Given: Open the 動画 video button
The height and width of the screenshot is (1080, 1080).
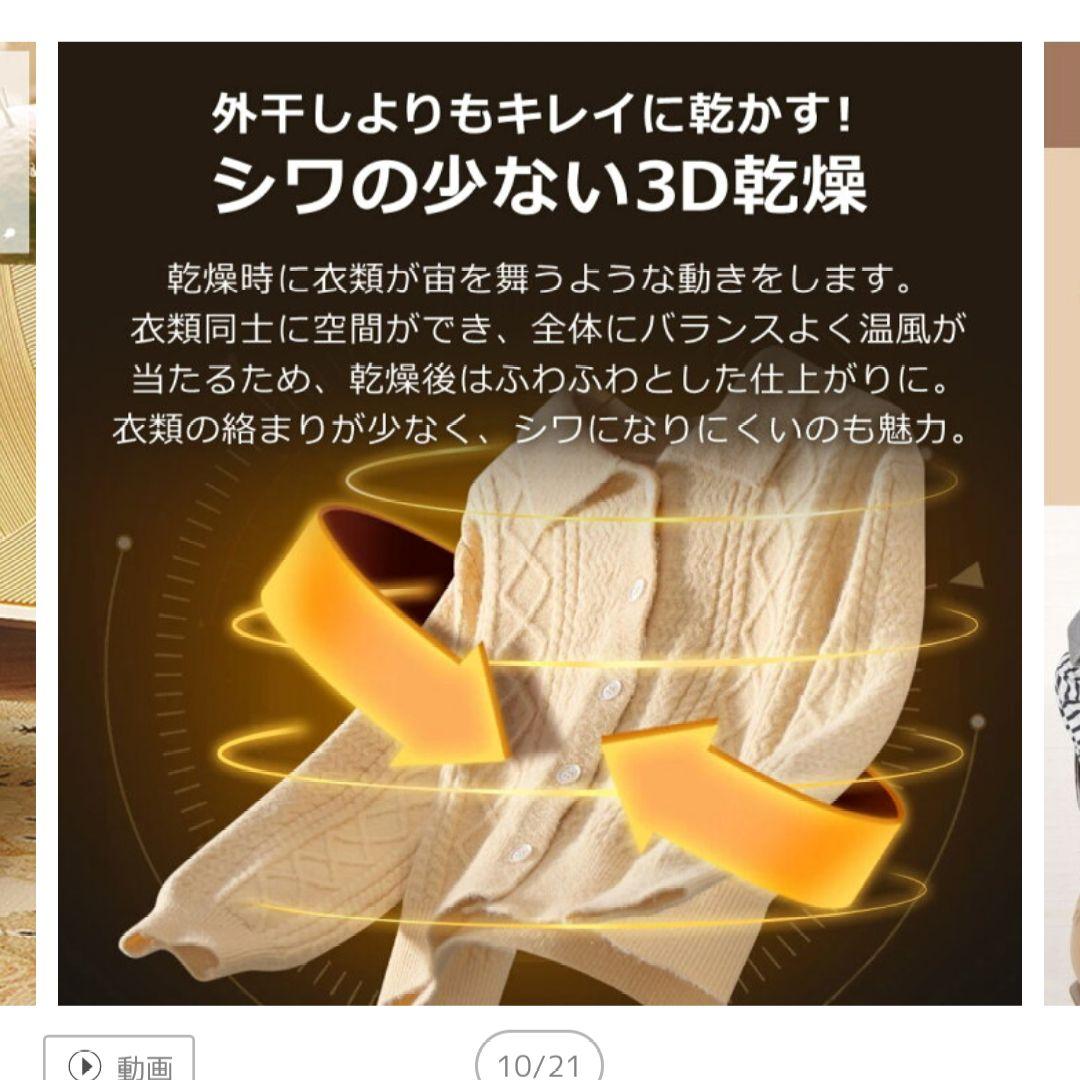Looking at the screenshot, I should click(x=120, y=1064).
